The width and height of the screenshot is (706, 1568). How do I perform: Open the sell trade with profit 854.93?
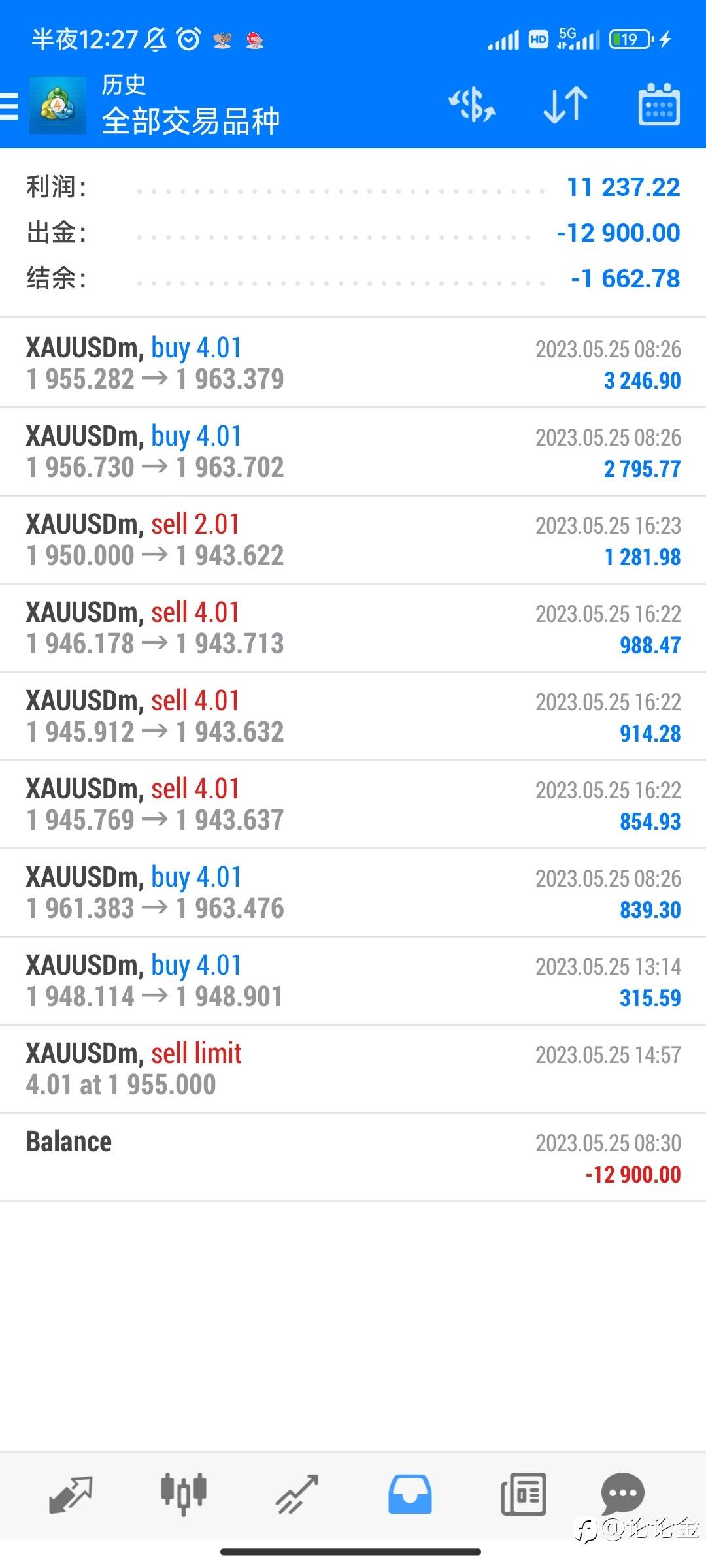353,804
